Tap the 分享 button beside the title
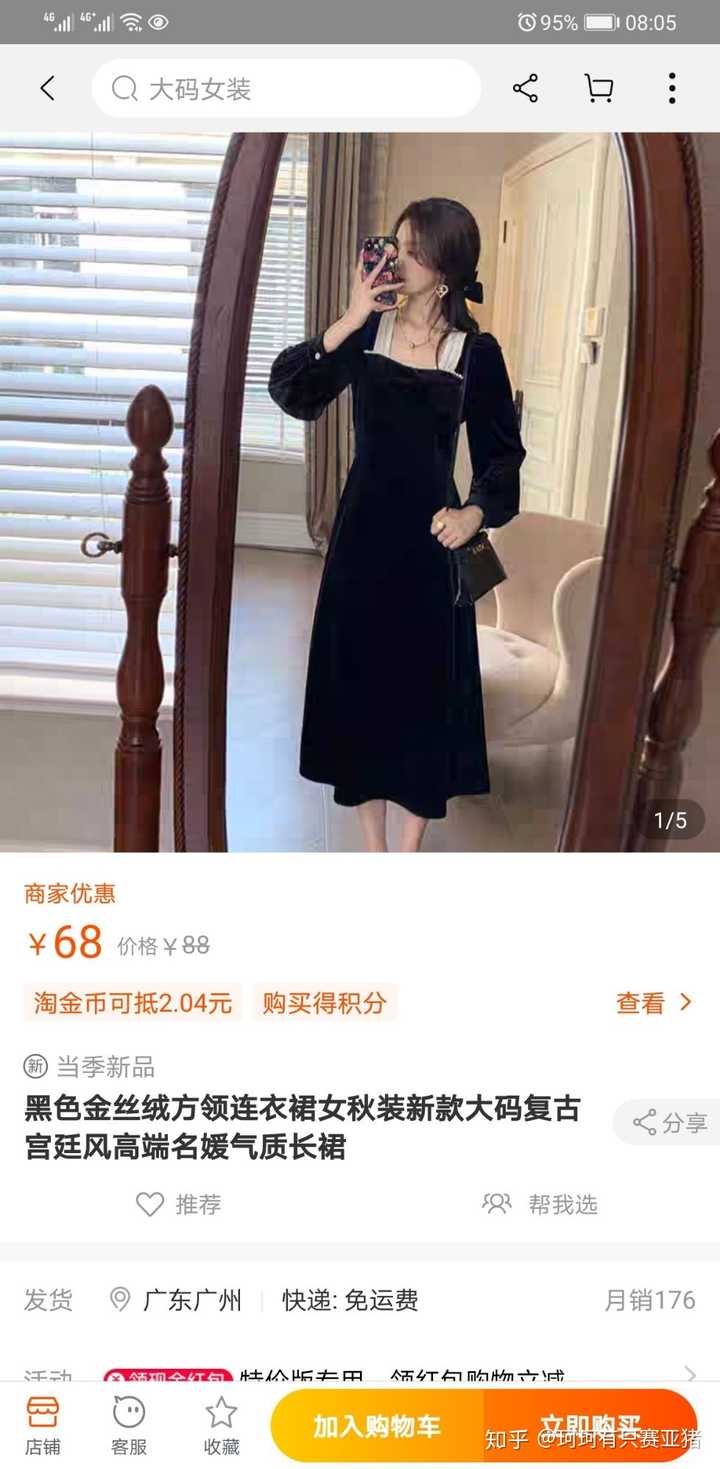Viewport: 720px width, 1469px height. (x=669, y=1123)
